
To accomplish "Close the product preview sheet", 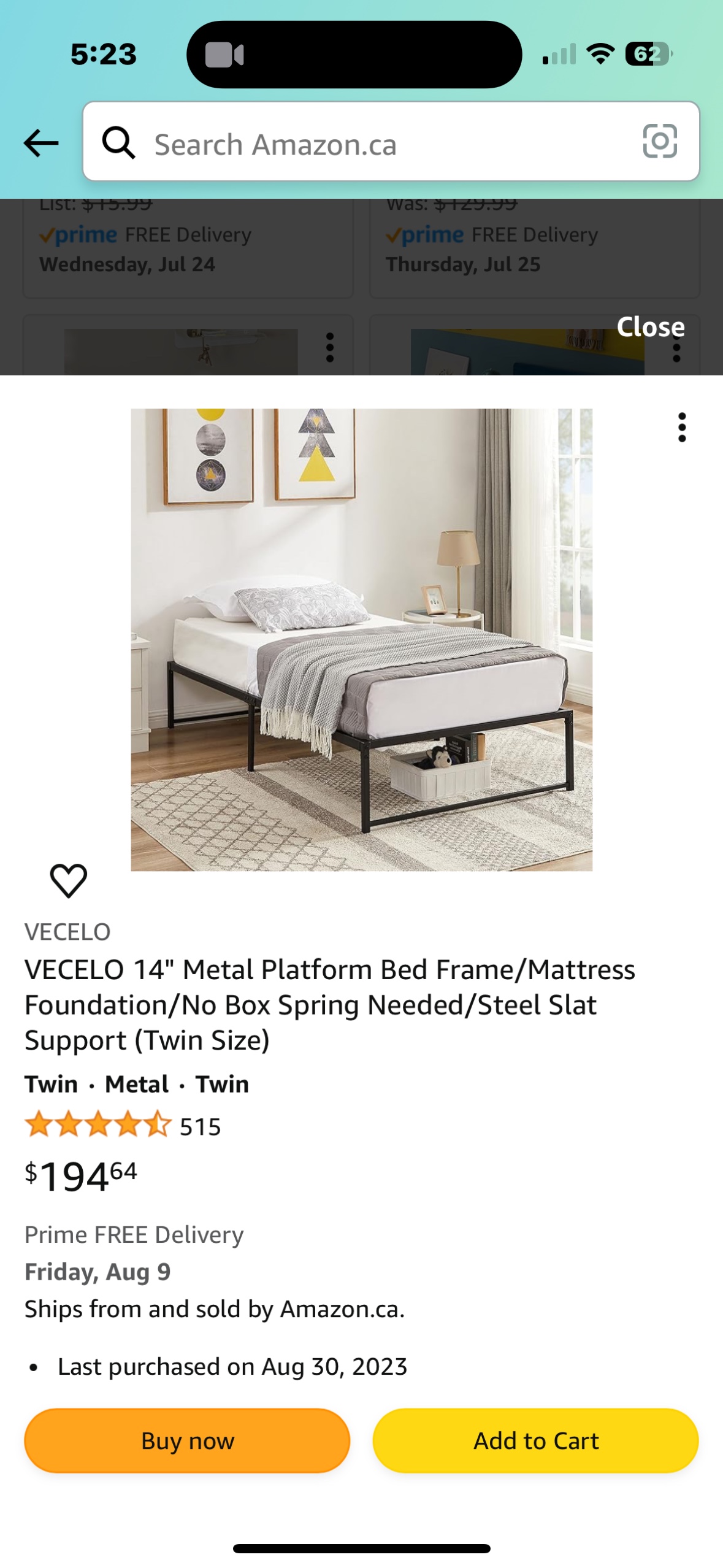I will [x=650, y=327].
